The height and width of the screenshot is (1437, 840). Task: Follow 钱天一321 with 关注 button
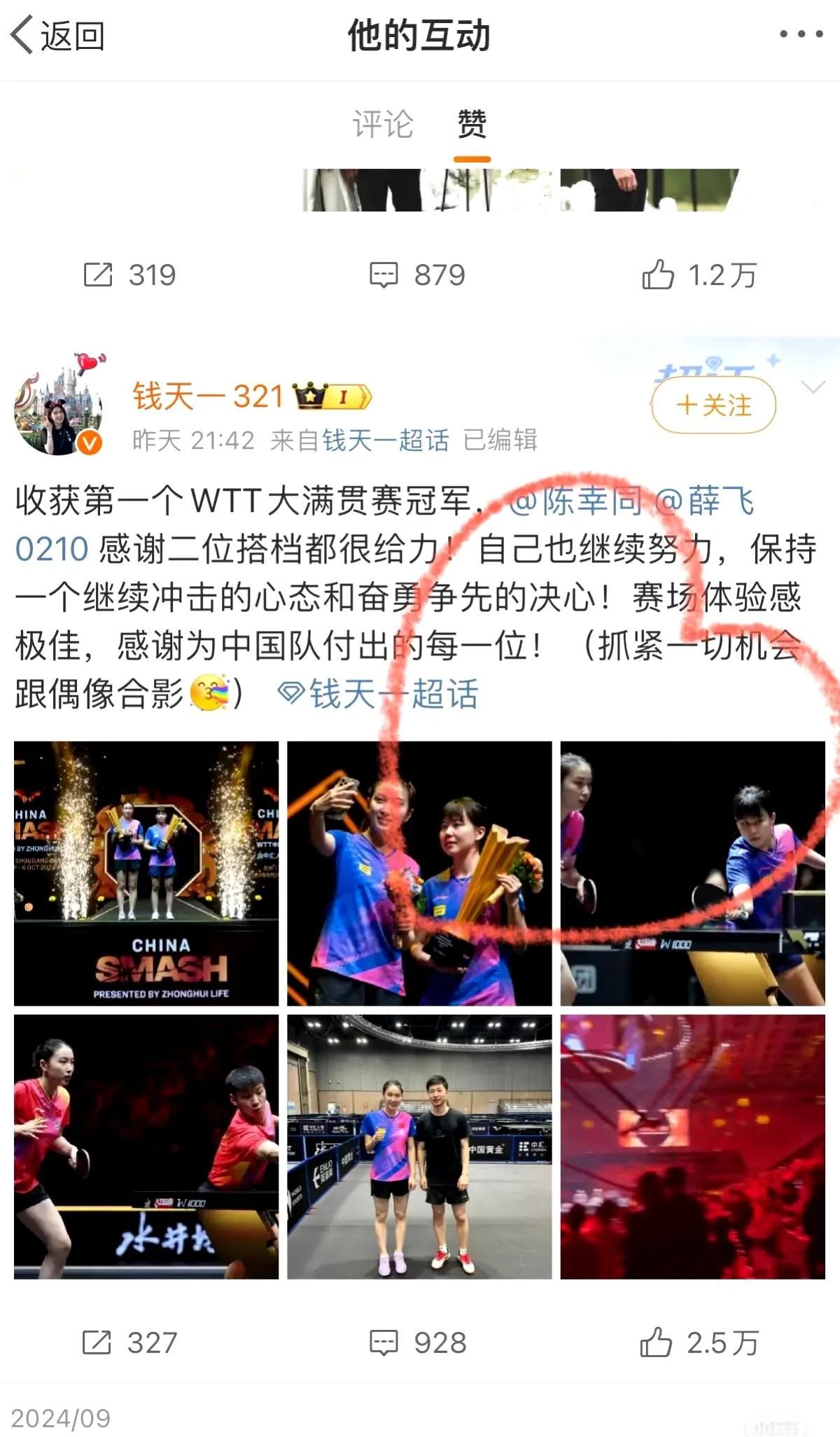(713, 405)
